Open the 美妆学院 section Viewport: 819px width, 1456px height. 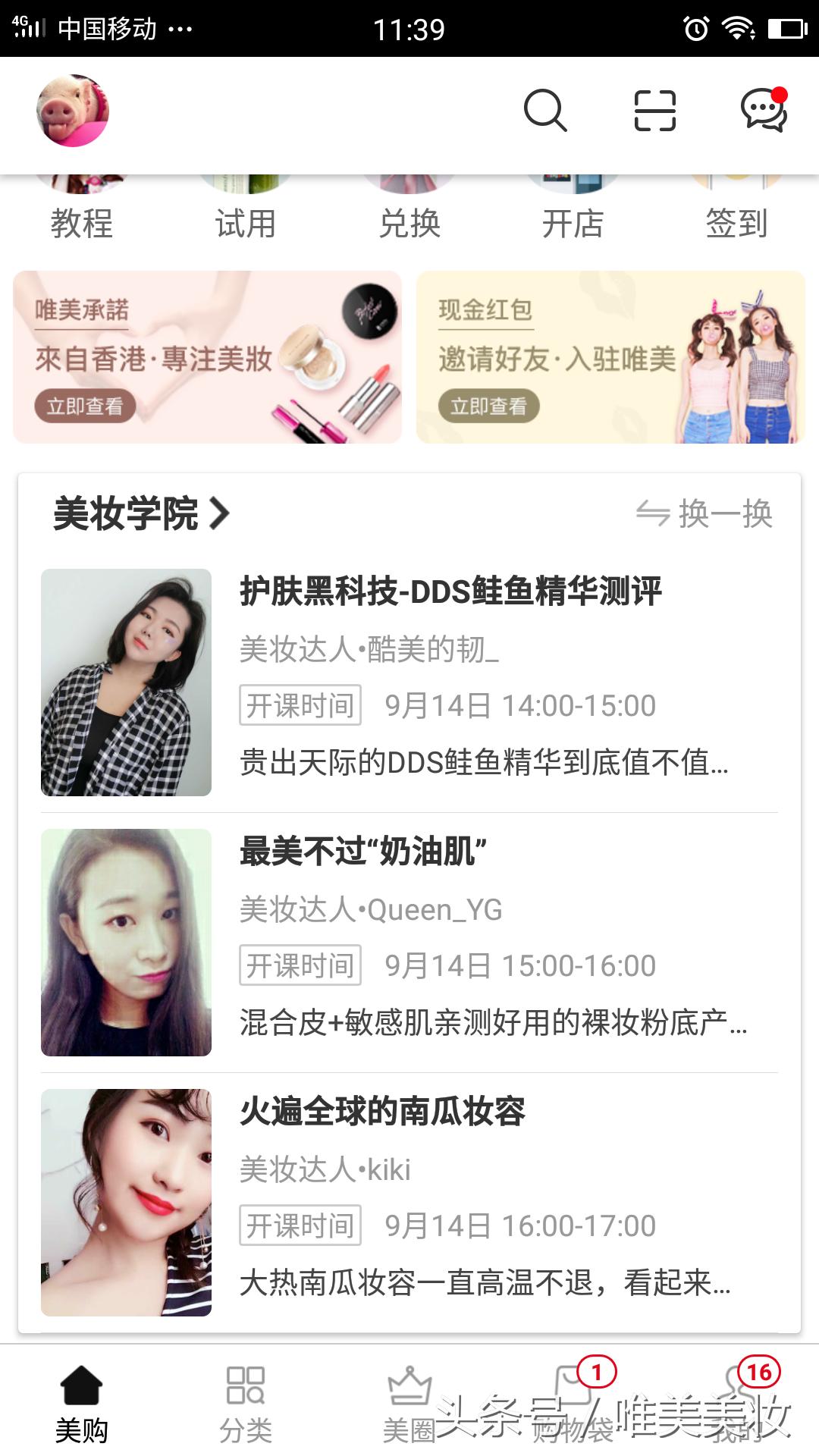pyautogui.click(x=142, y=513)
